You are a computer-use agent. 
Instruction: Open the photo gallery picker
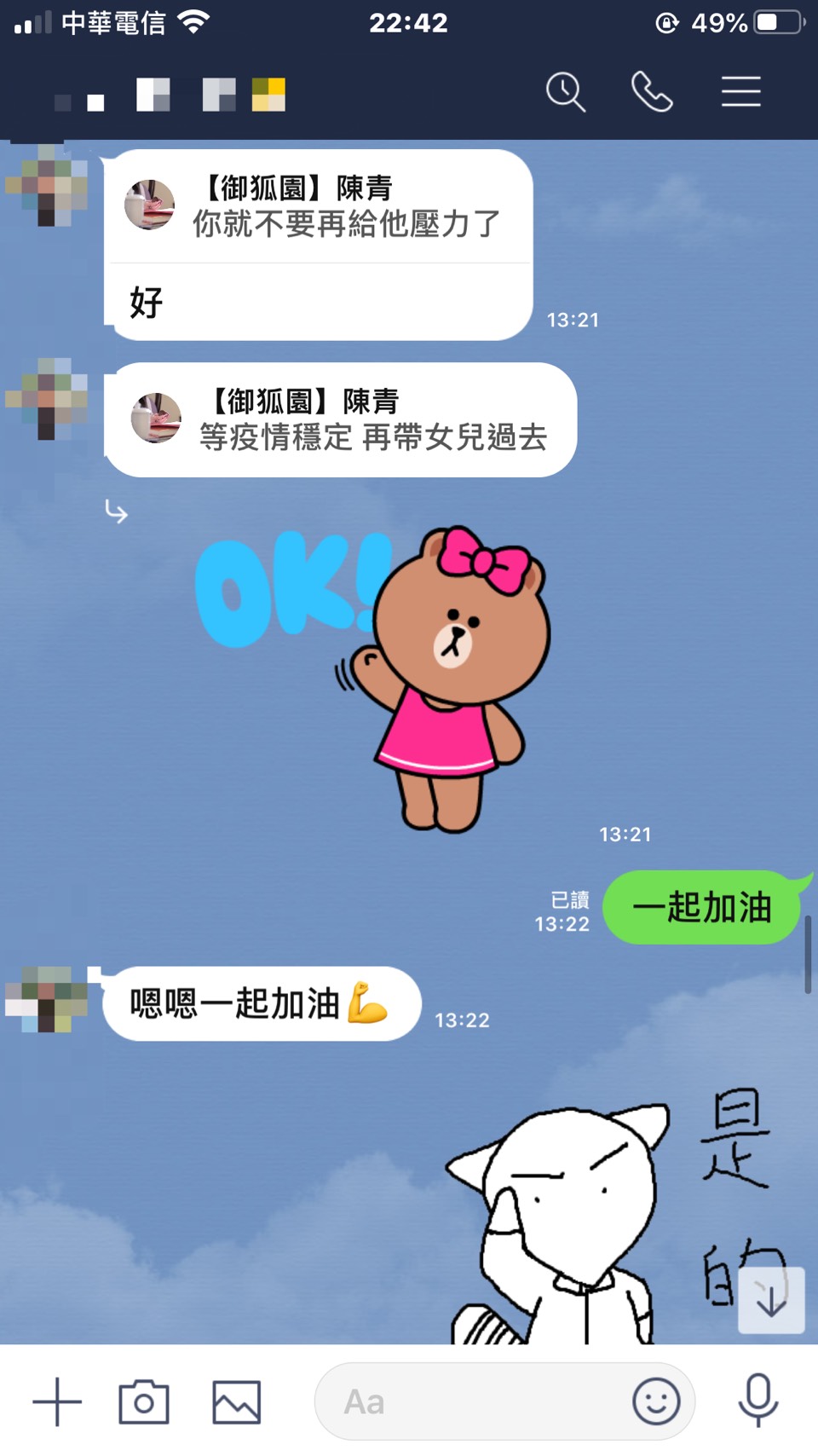click(x=236, y=1401)
